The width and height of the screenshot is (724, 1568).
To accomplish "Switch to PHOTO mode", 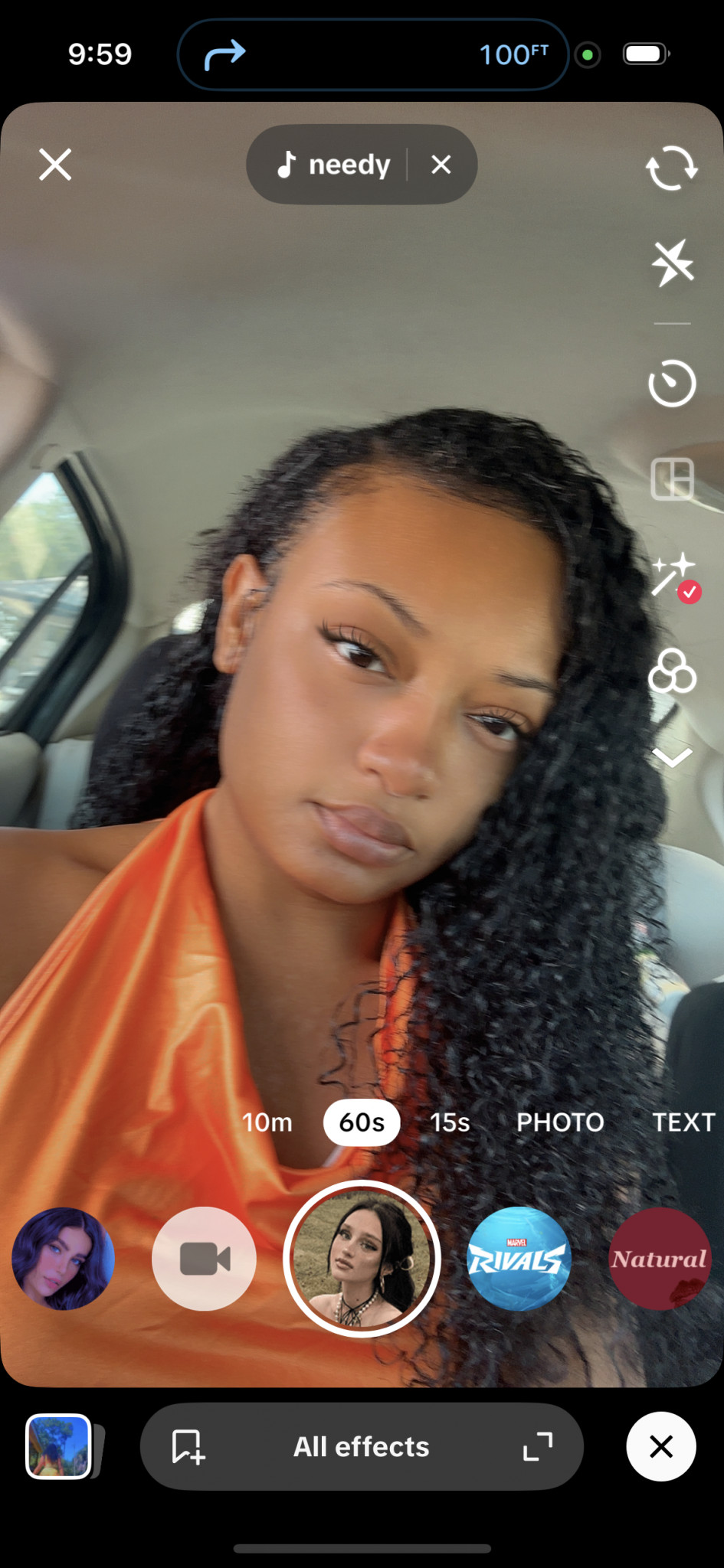I will tap(560, 1122).
